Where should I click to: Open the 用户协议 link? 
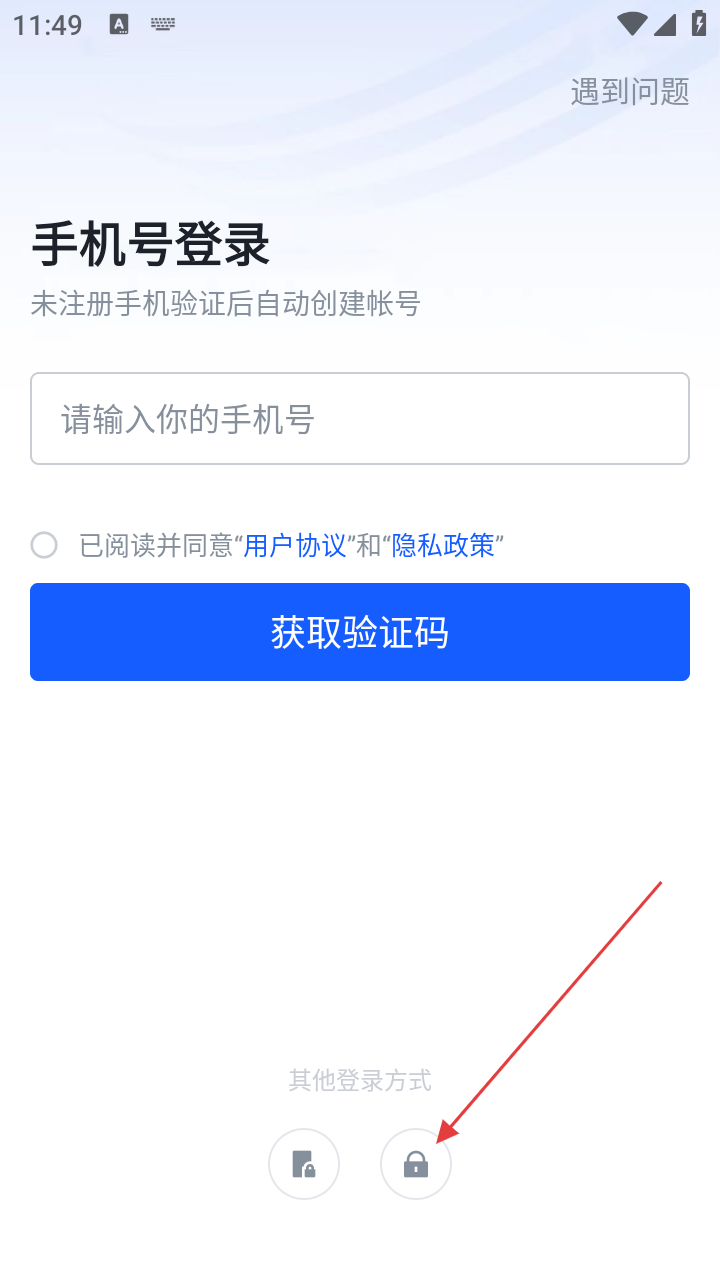(295, 545)
